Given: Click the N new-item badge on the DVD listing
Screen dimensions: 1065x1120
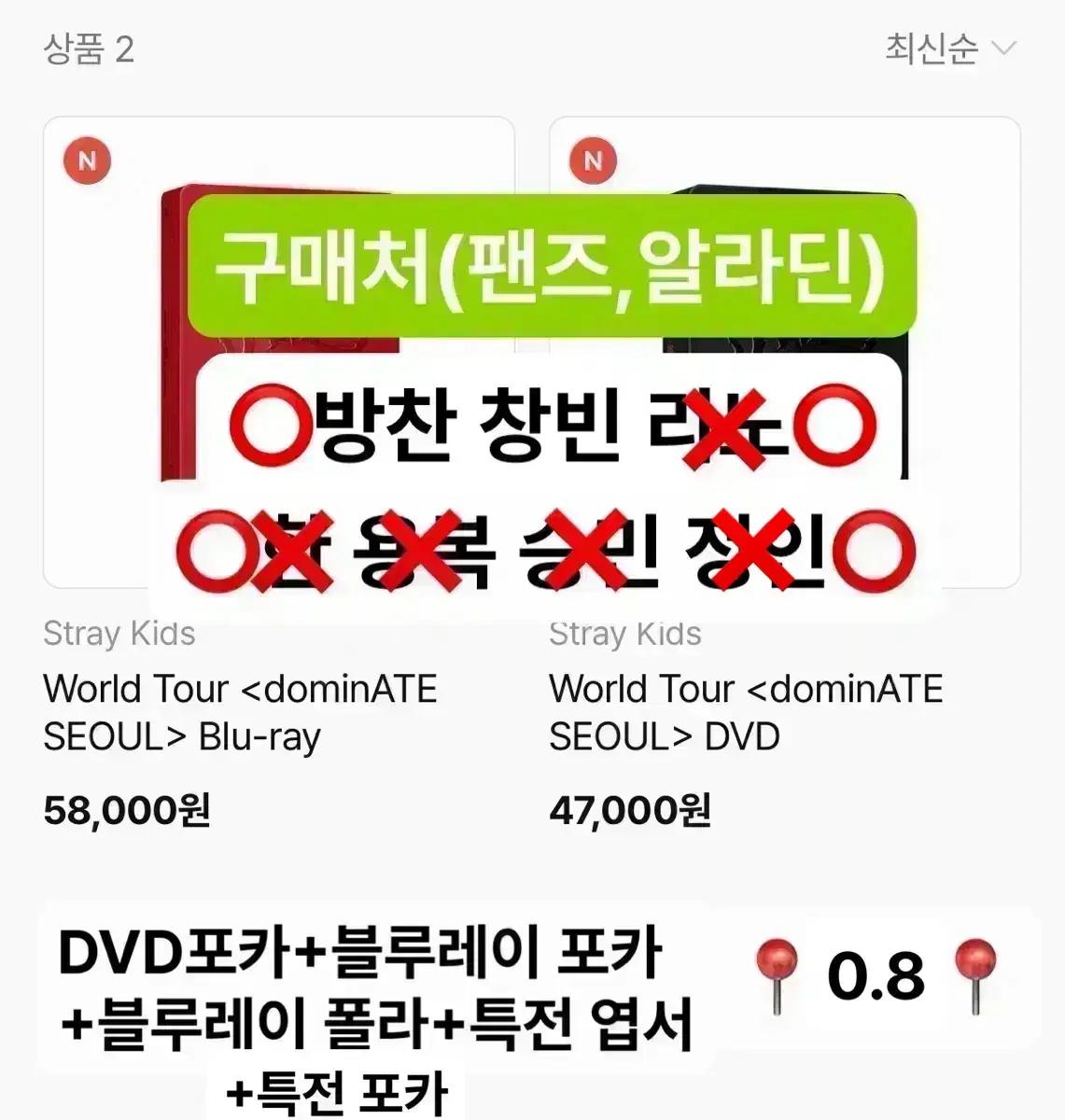Looking at the screenshot, I should pos(594,160).
